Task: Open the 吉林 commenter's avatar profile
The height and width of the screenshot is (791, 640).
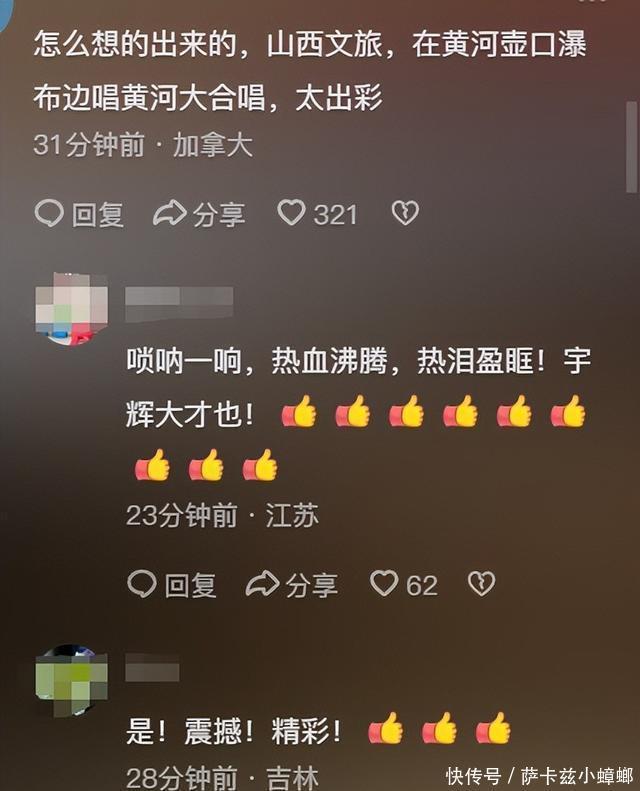Action: coord(71,681)
